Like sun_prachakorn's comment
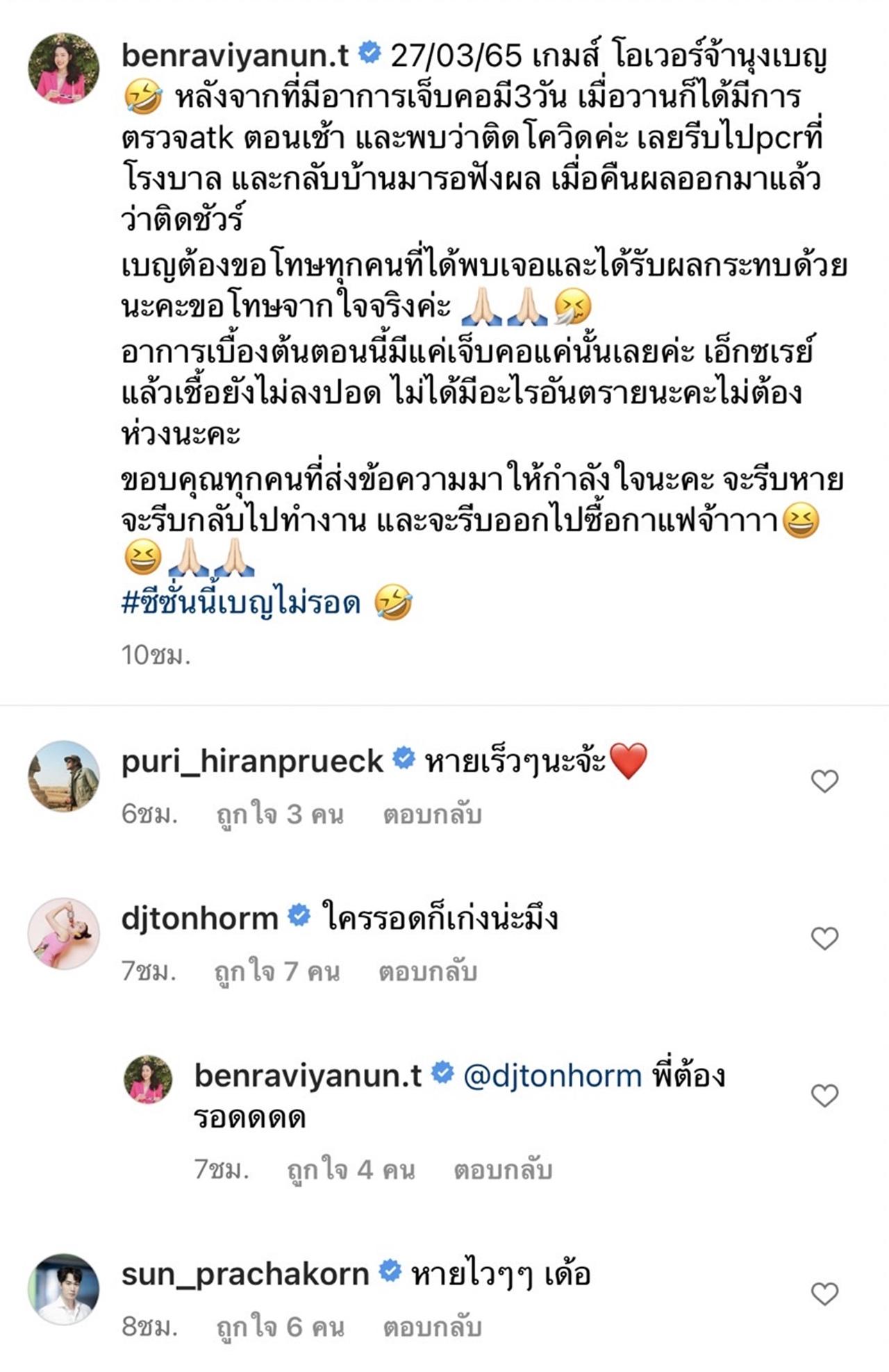Screen dimensions: 889x1372 (824, 1294)
